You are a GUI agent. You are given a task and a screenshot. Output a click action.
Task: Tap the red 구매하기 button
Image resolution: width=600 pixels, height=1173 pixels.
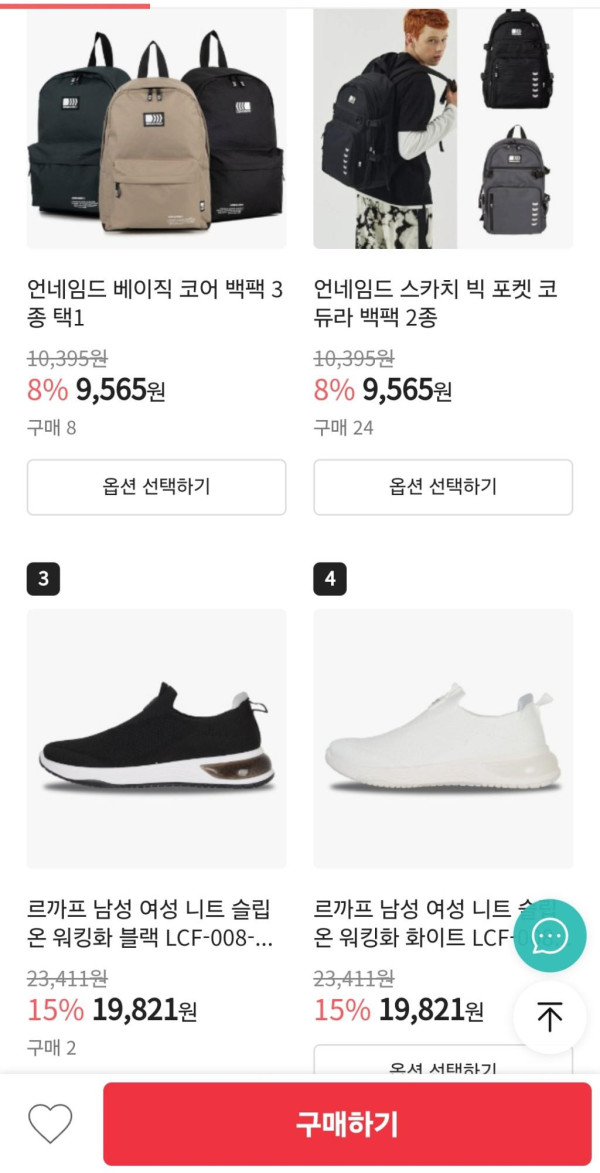346,1124
